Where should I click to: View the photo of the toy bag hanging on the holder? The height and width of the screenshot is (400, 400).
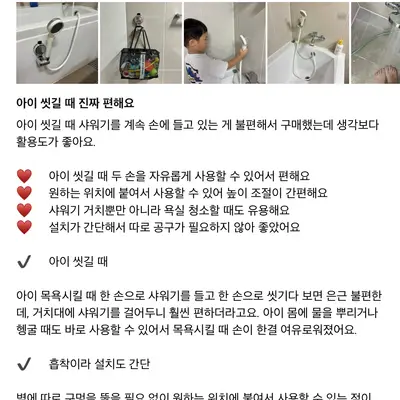pyautogui.click(x=141, y=43)
